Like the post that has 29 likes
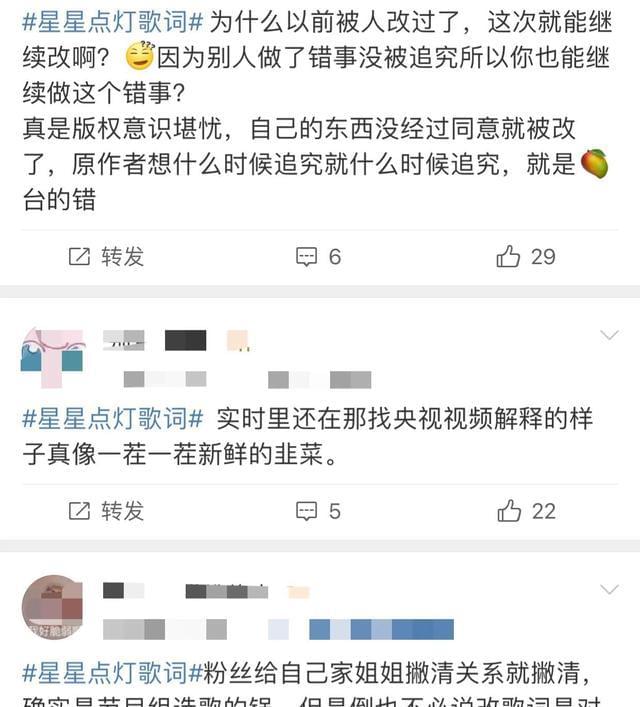 (525, 257)
